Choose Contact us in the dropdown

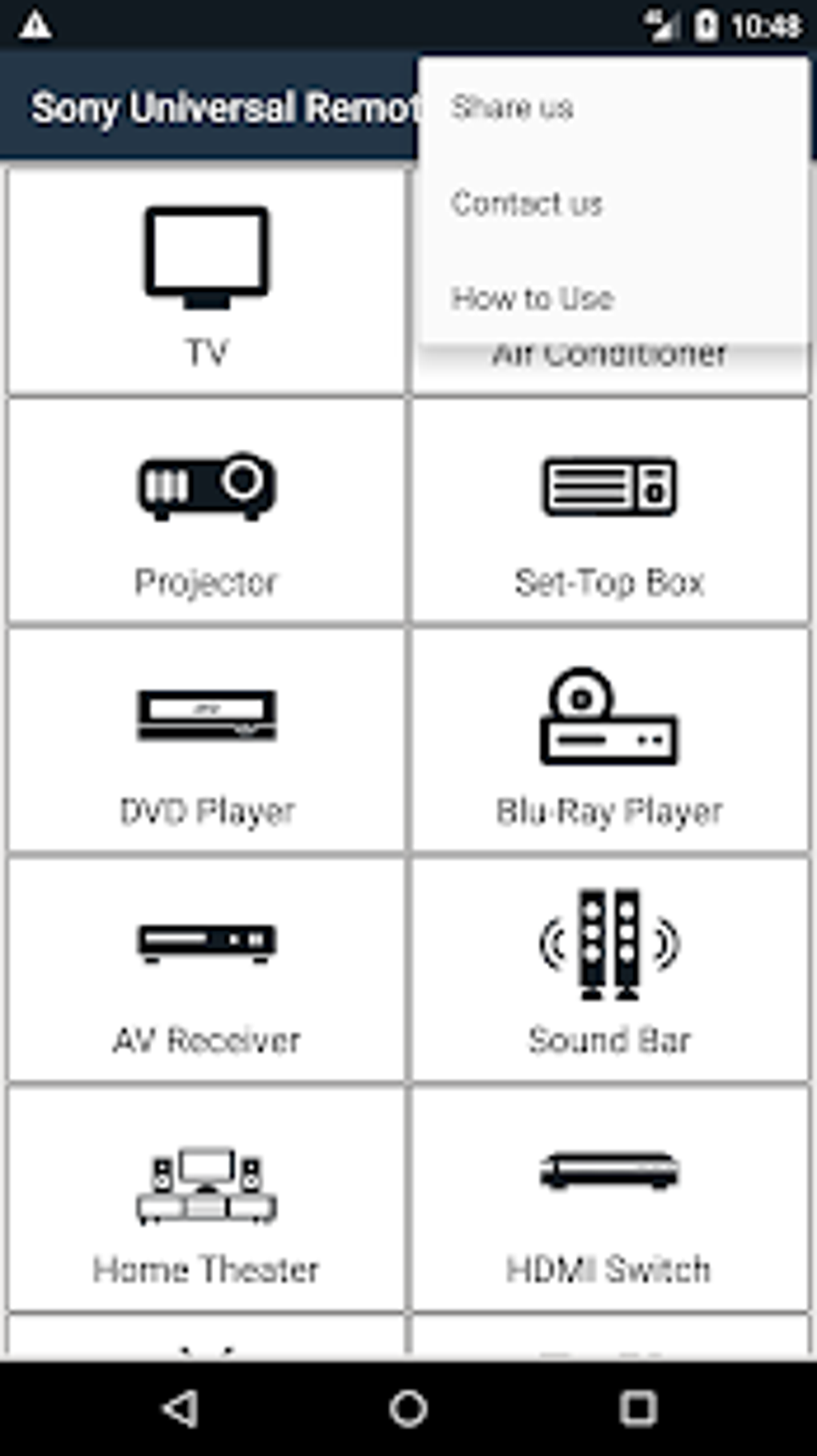(614, 204)
